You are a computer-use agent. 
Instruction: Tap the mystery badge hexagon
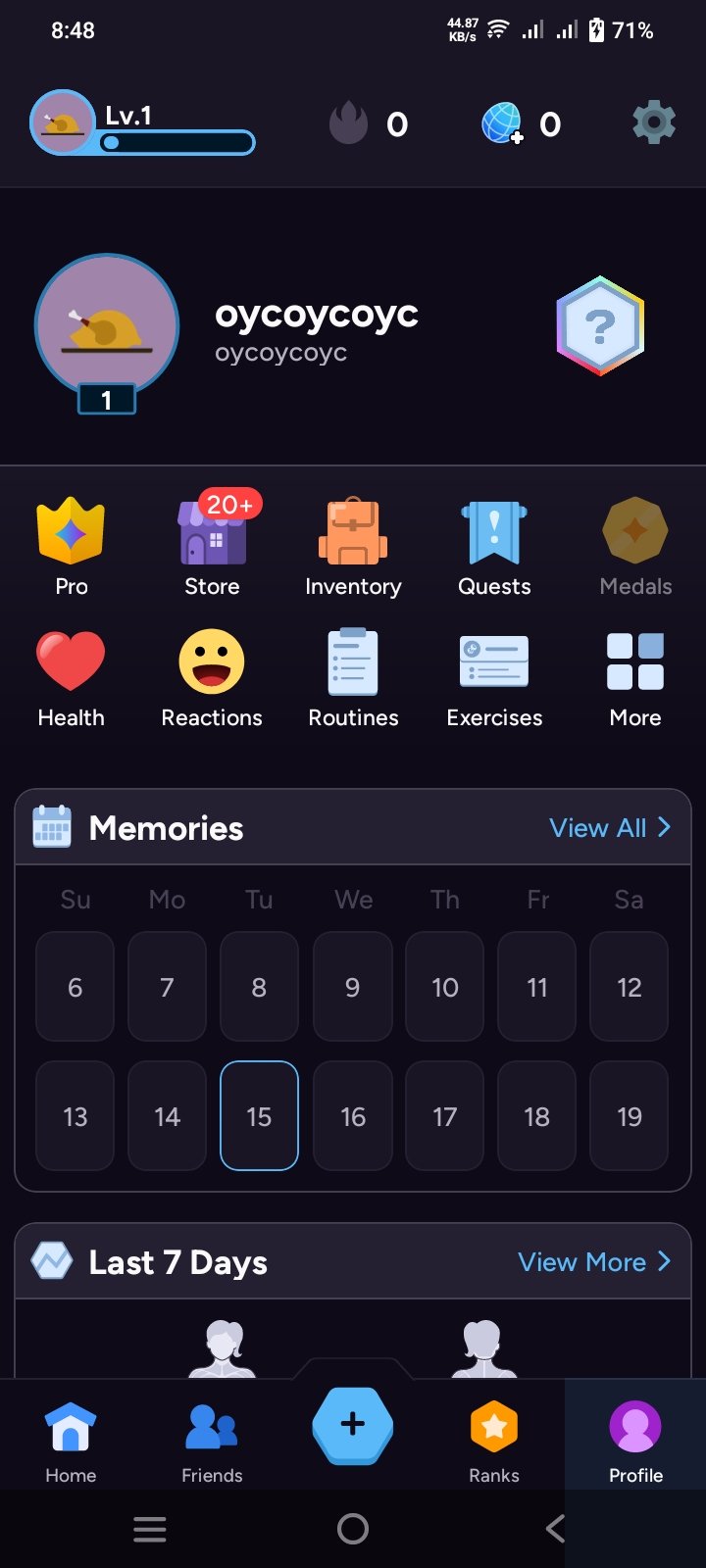[x=600, y=326]
